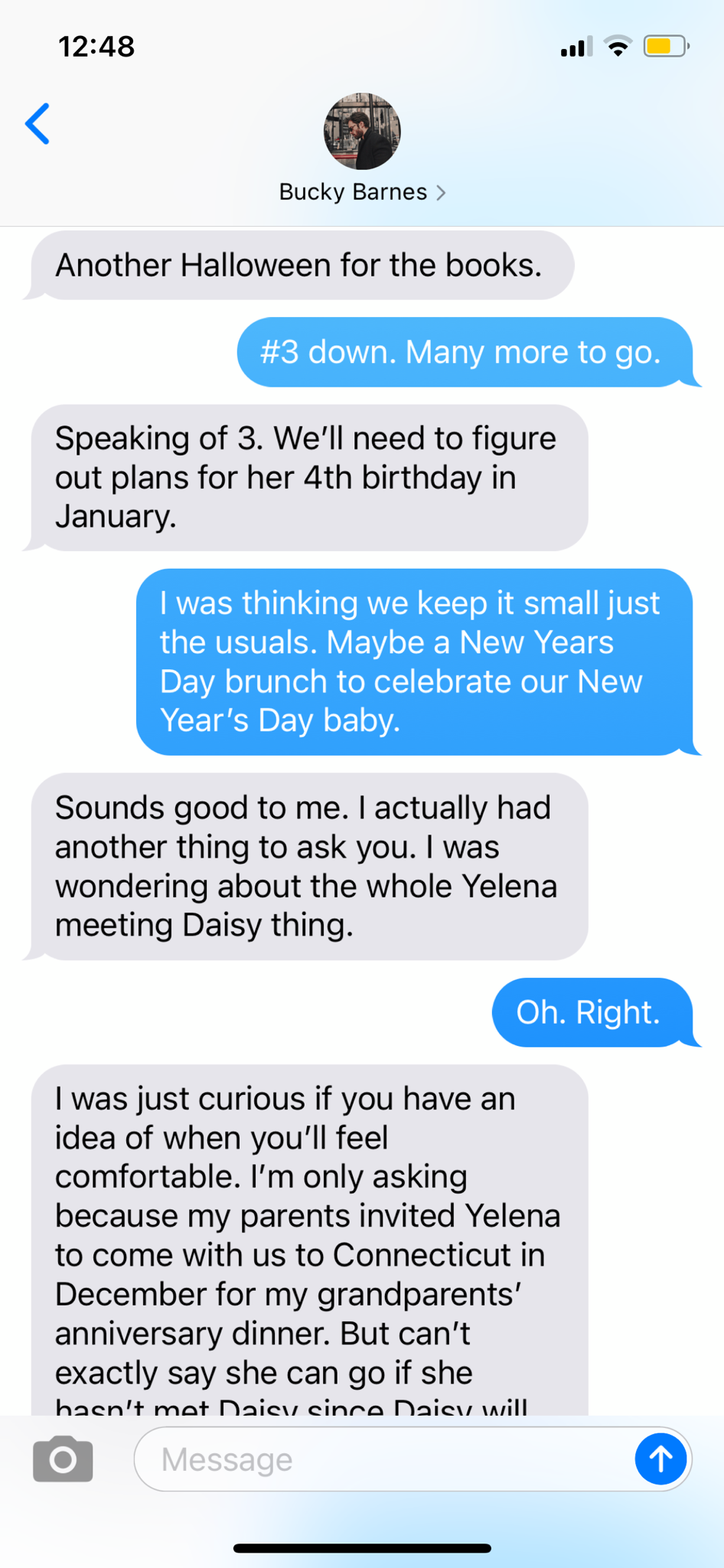
Task: Send the message with the arrow button
Action: pos(660,1459)
